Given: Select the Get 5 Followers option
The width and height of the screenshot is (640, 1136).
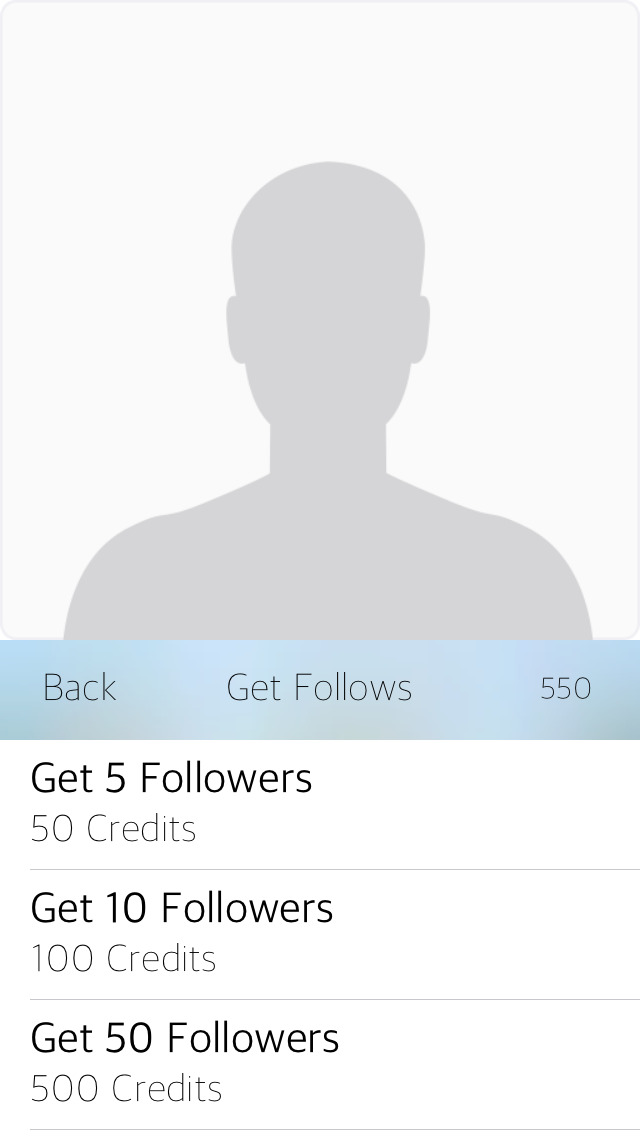Looking at the screenshot, I should pyautogui.click(x=172, y=803).
